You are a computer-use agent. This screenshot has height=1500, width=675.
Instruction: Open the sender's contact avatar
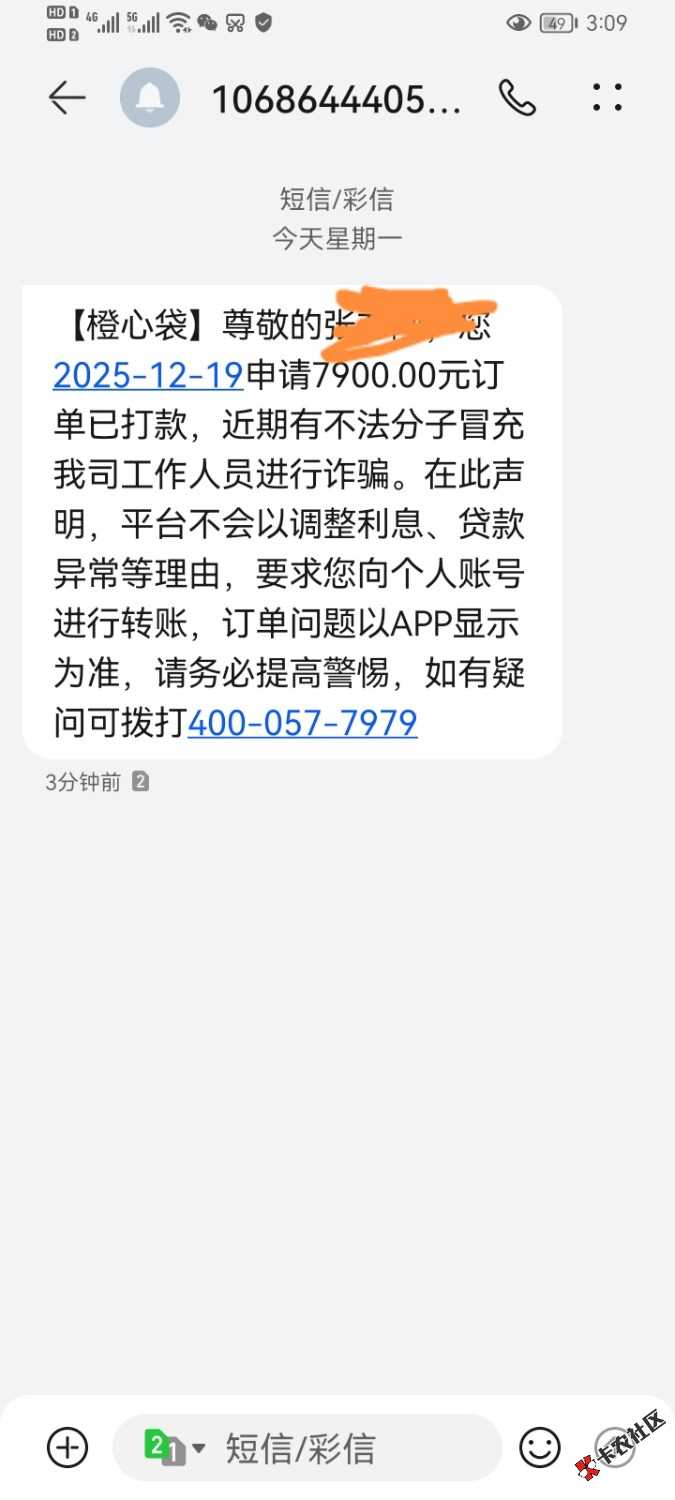click(150, 98)
